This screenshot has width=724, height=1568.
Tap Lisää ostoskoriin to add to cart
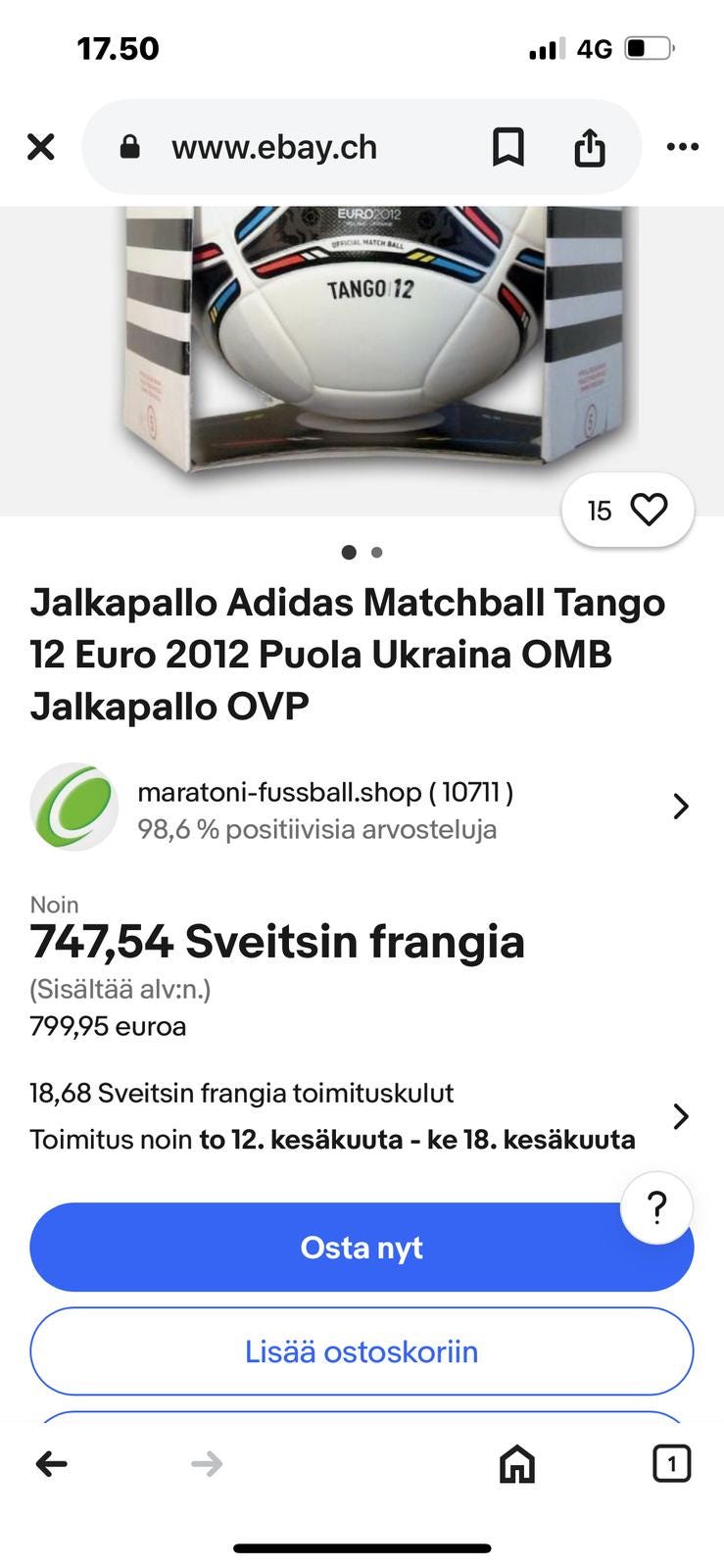[362, 1351]
